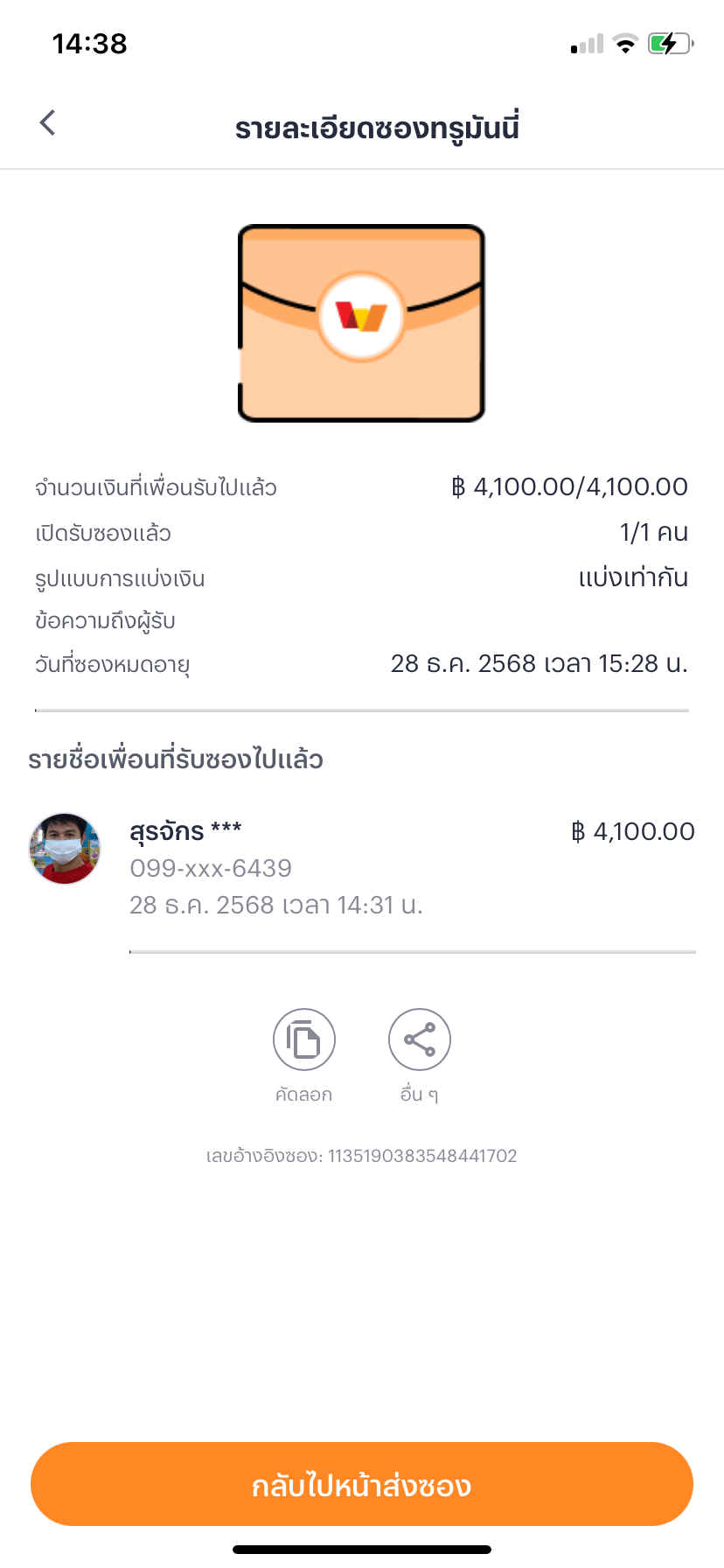Share via the อื่น ๆ icon
The height and width of the screenshot is (1568, 724).
pyautogui.click(x=419, y=1039)
